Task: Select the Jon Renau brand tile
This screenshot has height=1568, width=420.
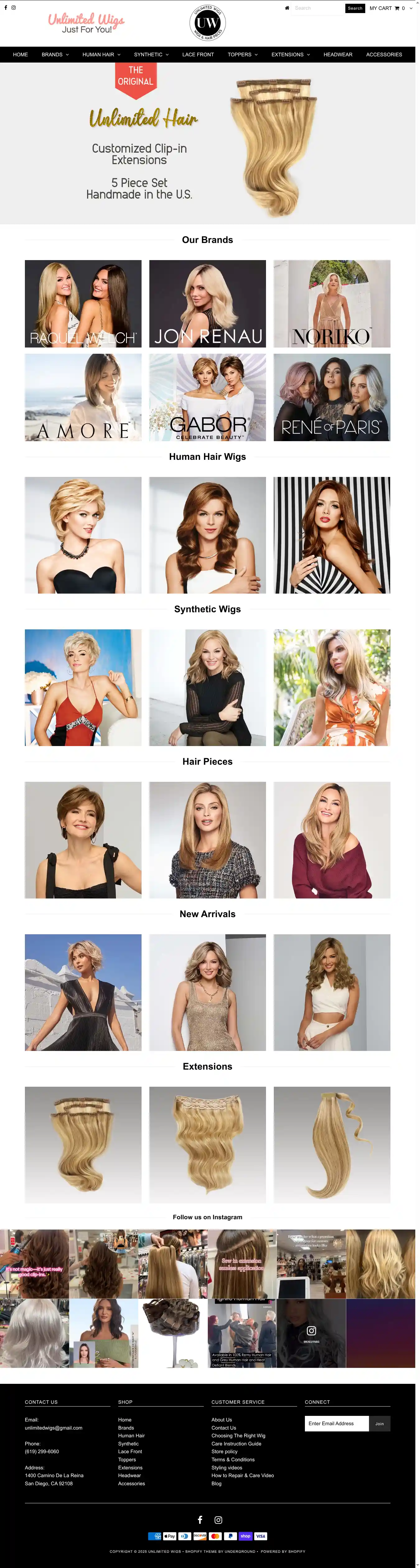Action: tap(208, 304)
